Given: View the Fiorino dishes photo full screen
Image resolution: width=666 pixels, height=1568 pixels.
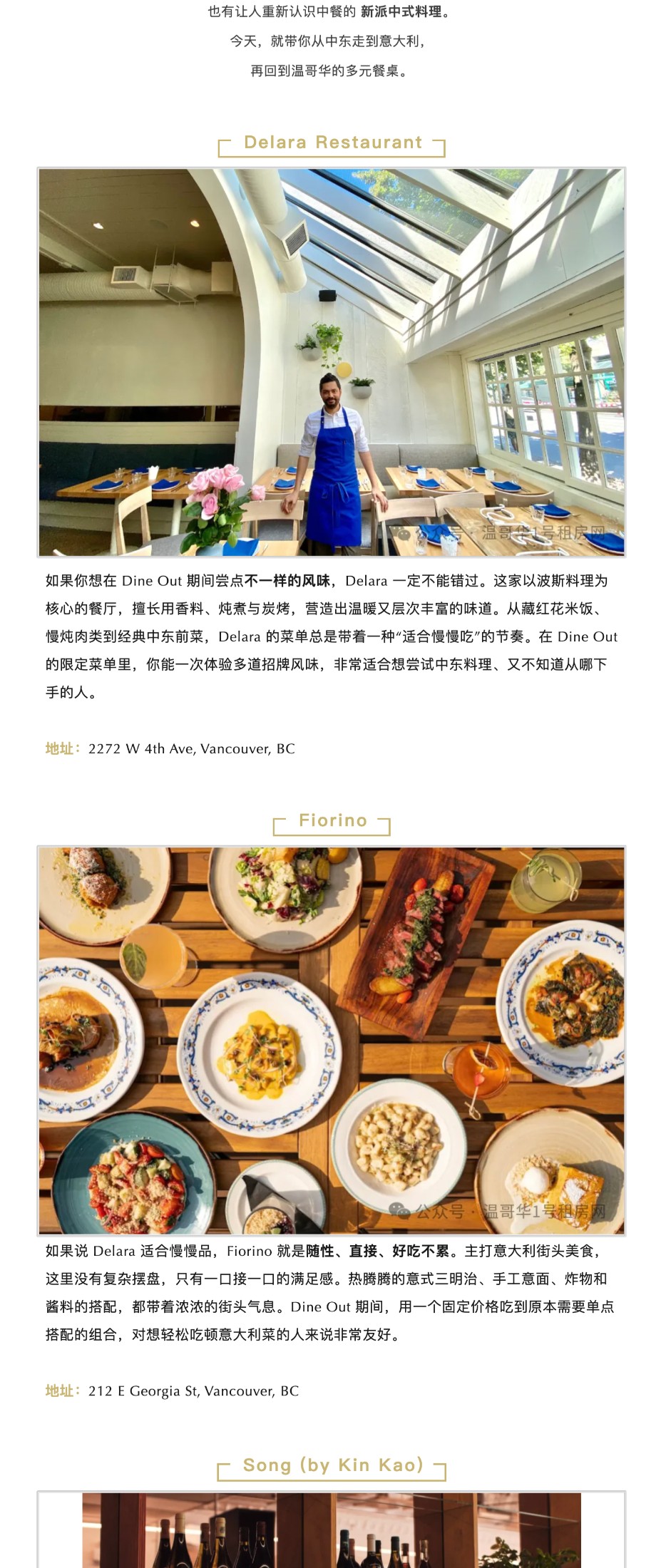Looking at the screenshot, I should pos(332,1040).
